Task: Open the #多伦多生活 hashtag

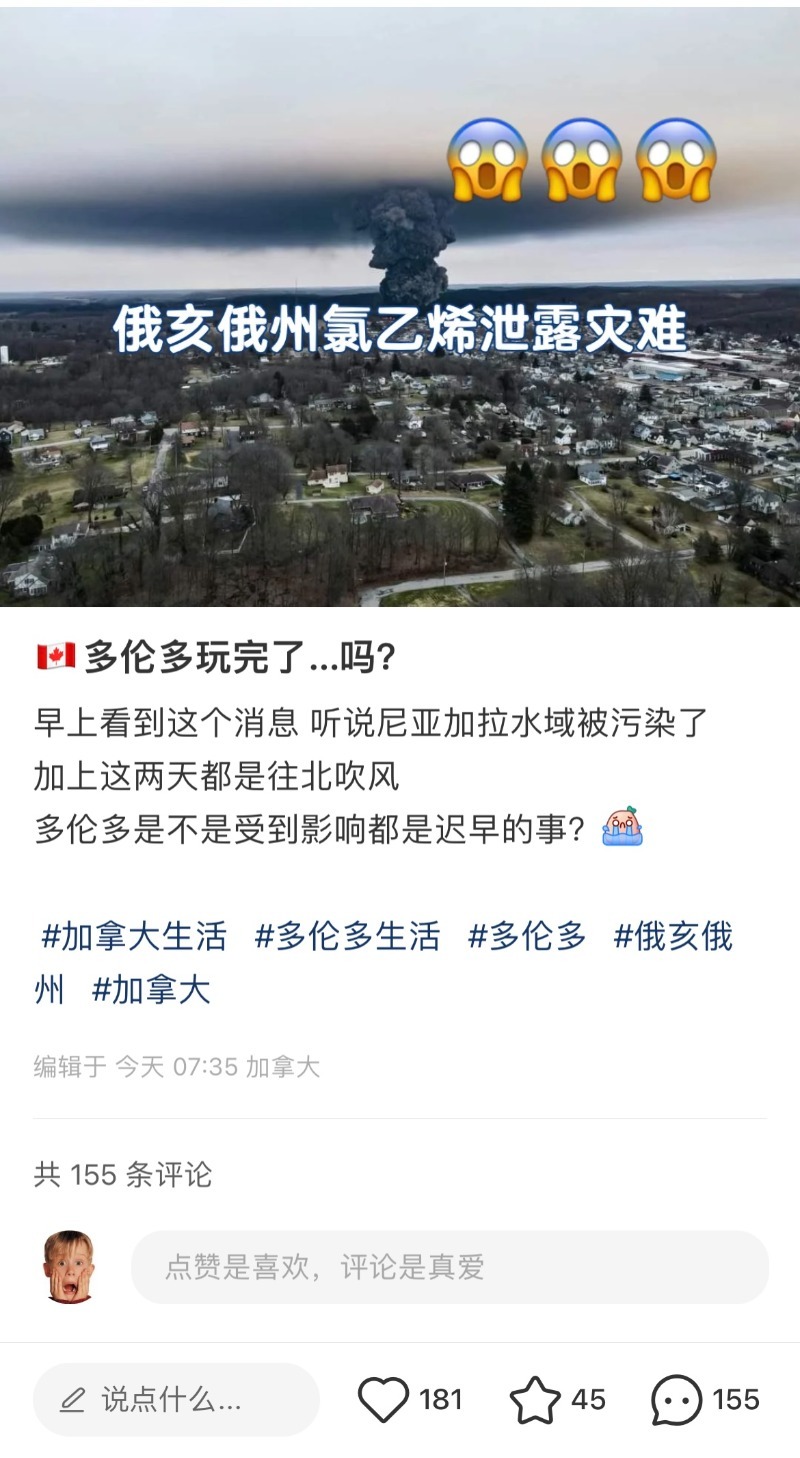Action: [347, 937]
